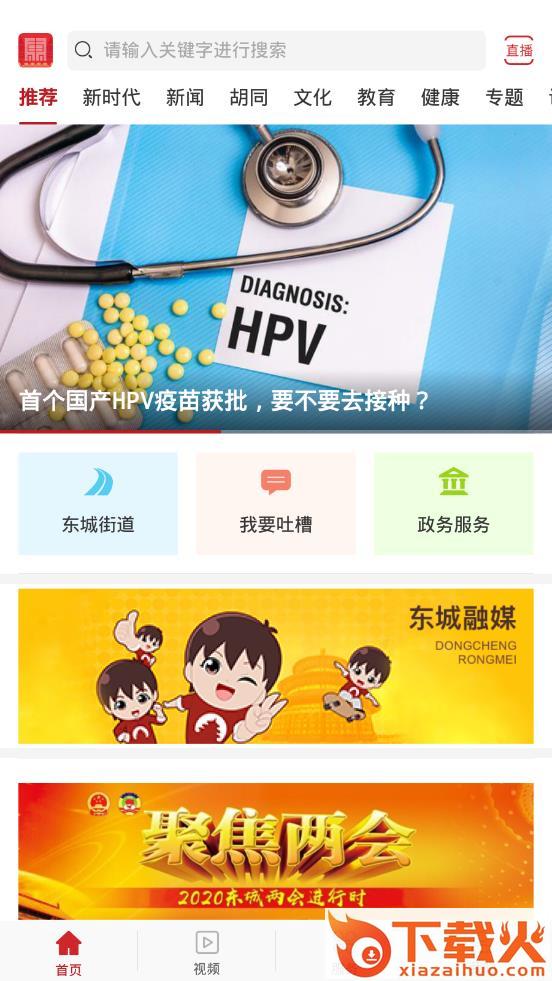Select the 推荐 tab
The width and height of the screenshot is (552, 981).
pyautogui.click(x=38, y=98)
